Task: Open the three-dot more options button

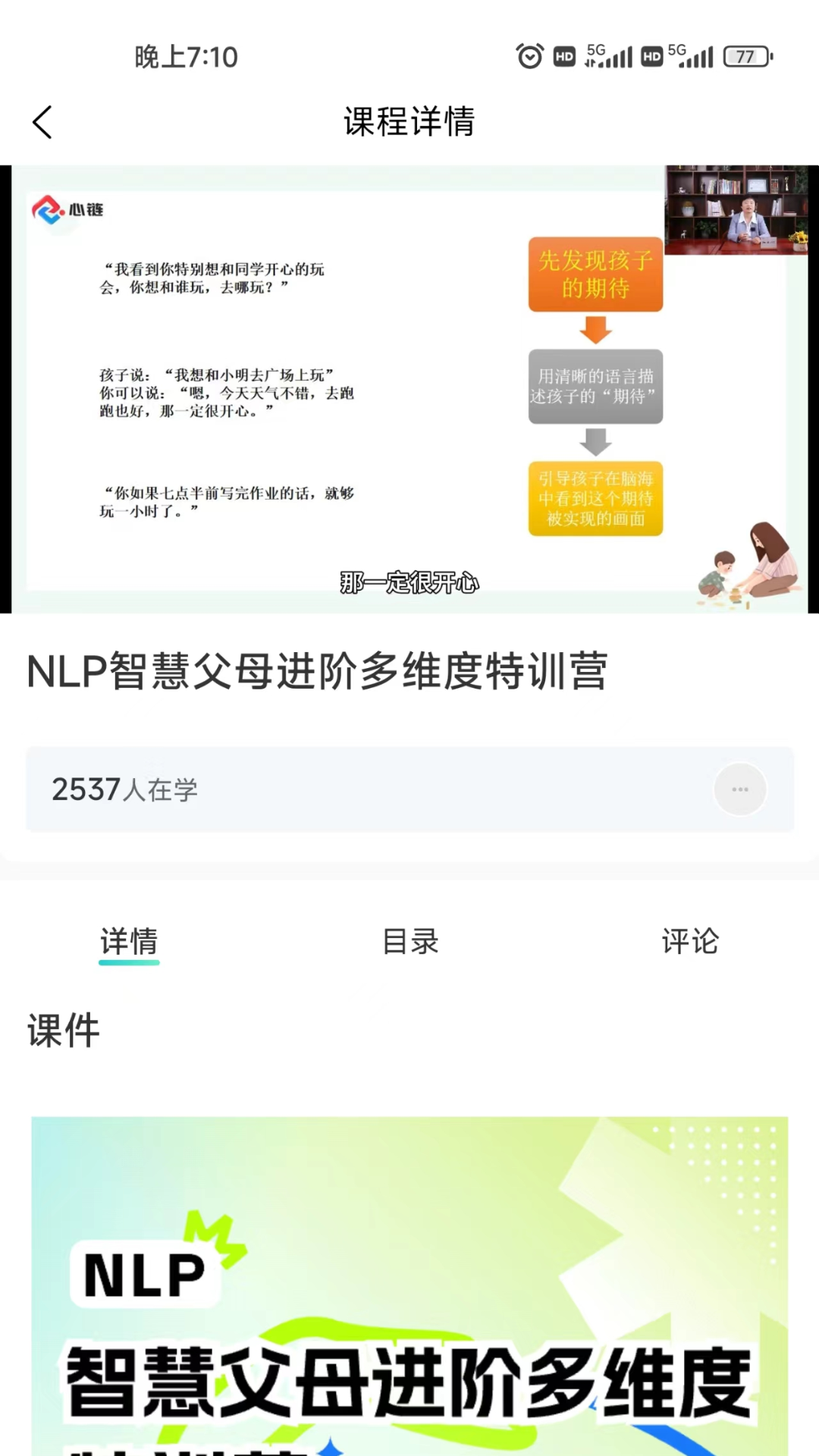Action: [x=740, y=789]
